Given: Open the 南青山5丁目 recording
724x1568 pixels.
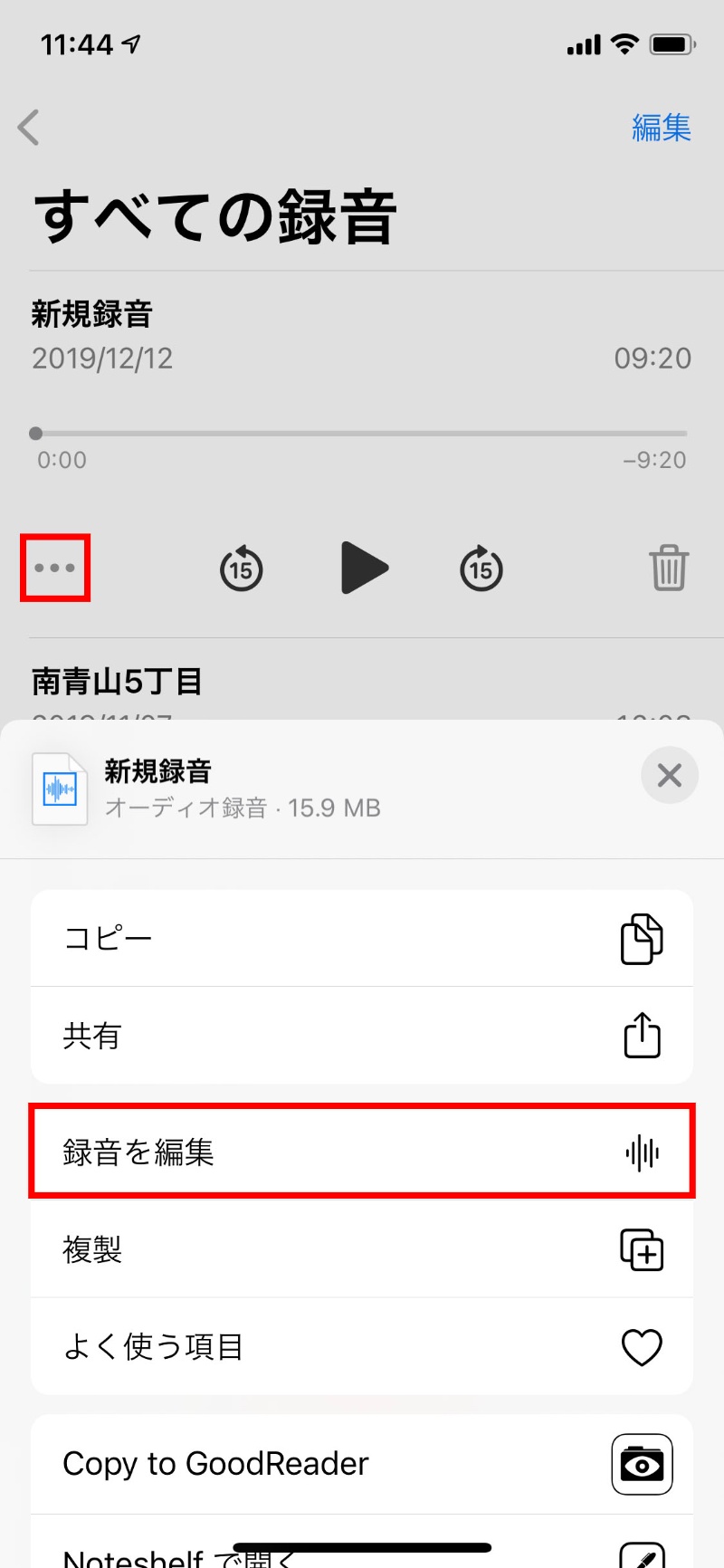Looking at the screenshot, I should [118, 682].
